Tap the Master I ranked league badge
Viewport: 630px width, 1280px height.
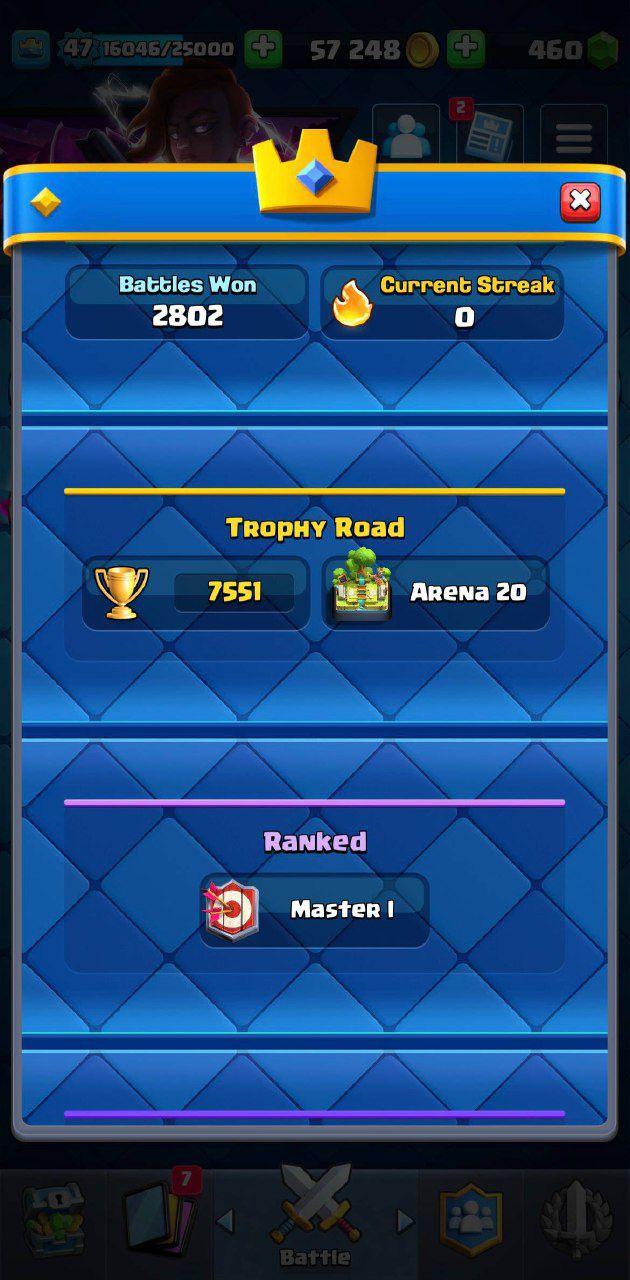click(231, 910)
